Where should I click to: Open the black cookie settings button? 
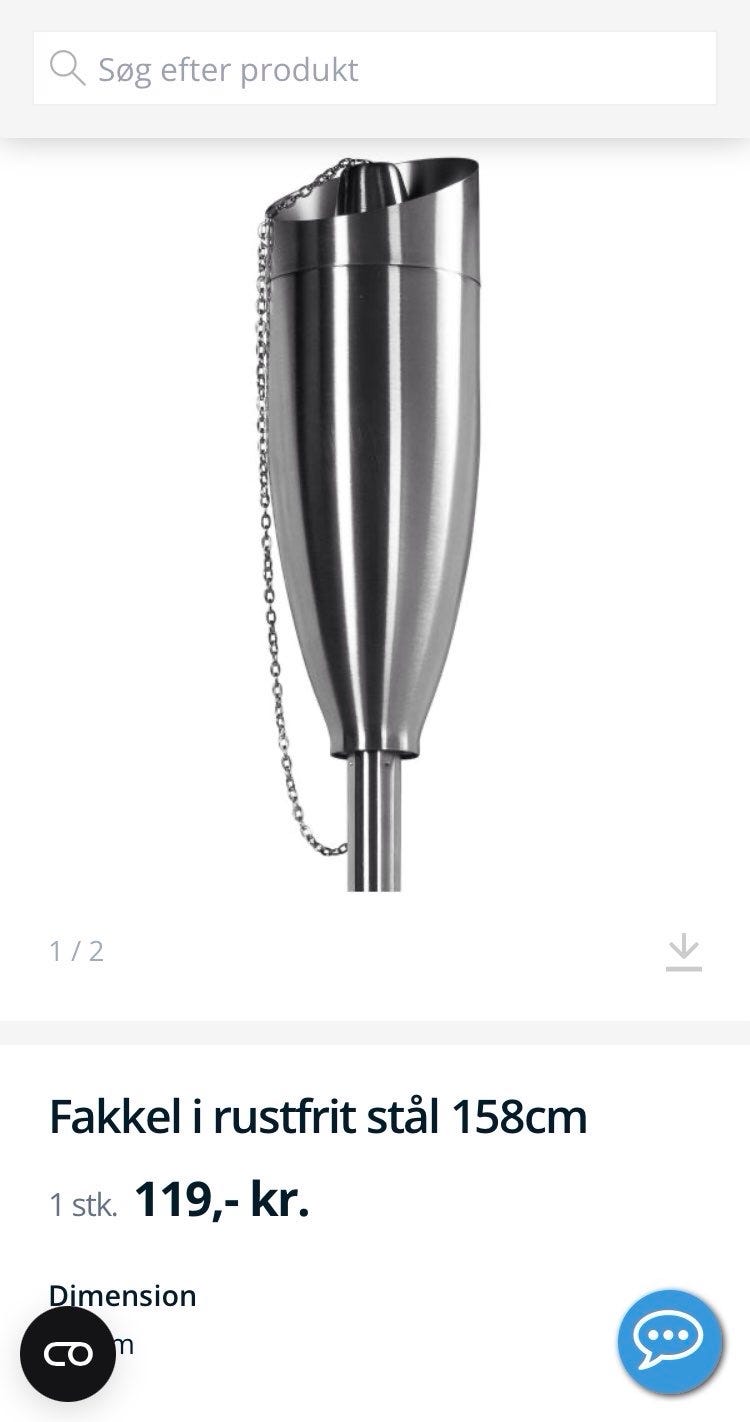coord(68,1354)
